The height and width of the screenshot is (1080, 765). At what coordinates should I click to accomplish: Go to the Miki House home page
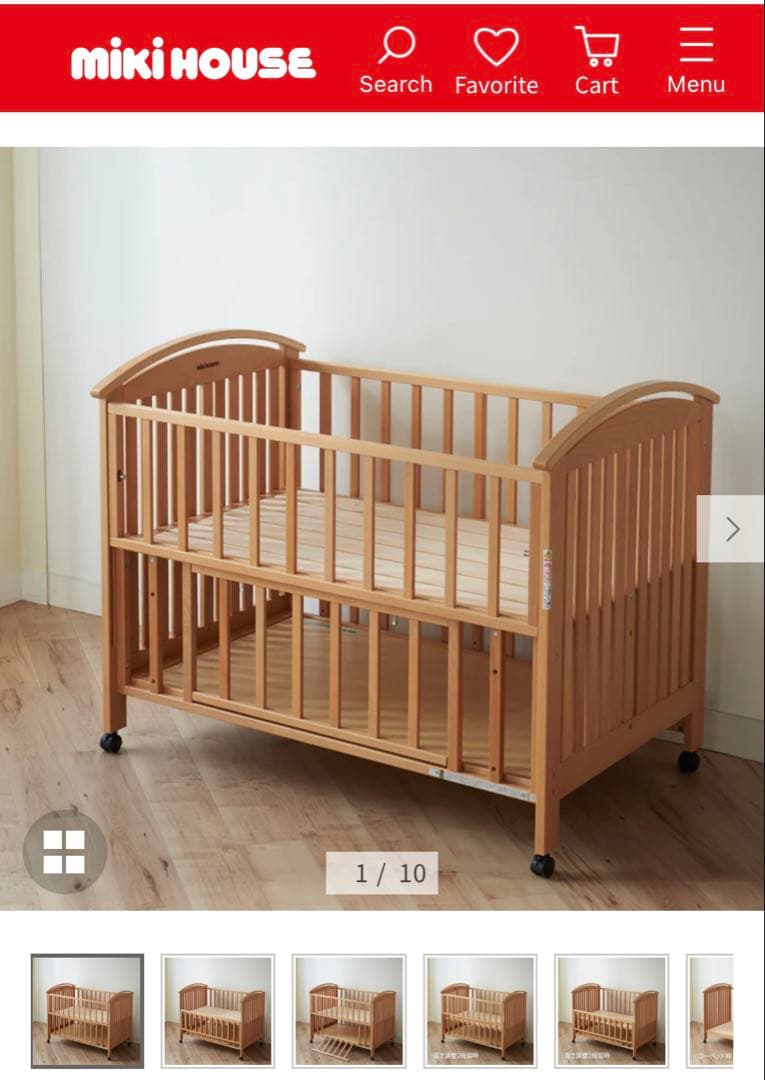pos(193,63)
